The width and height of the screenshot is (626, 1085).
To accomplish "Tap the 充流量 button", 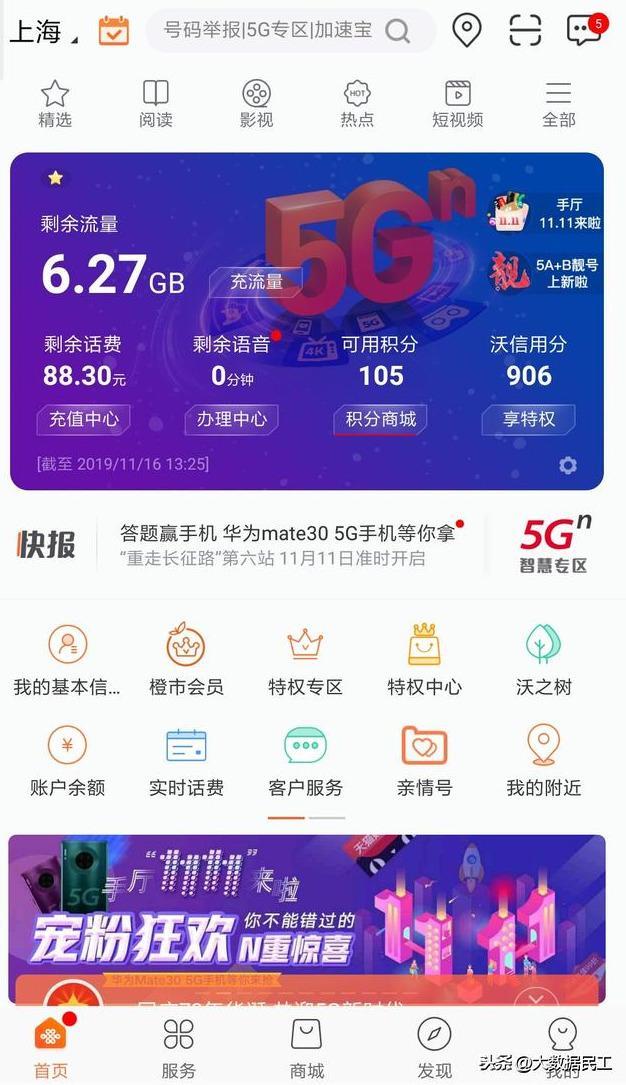I will (x=257, y=282).
